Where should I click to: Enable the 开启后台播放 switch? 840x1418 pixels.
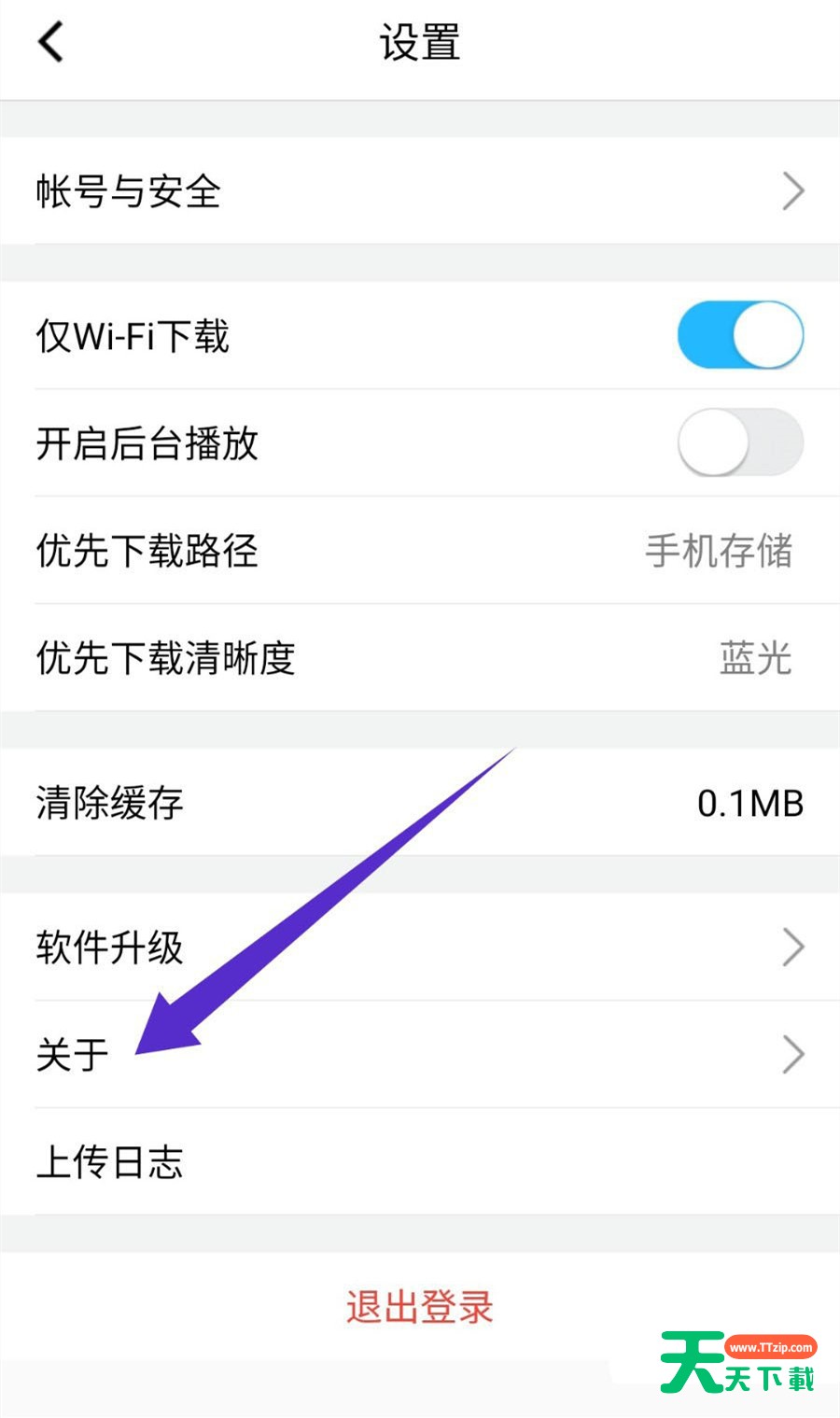click(739, 442)
